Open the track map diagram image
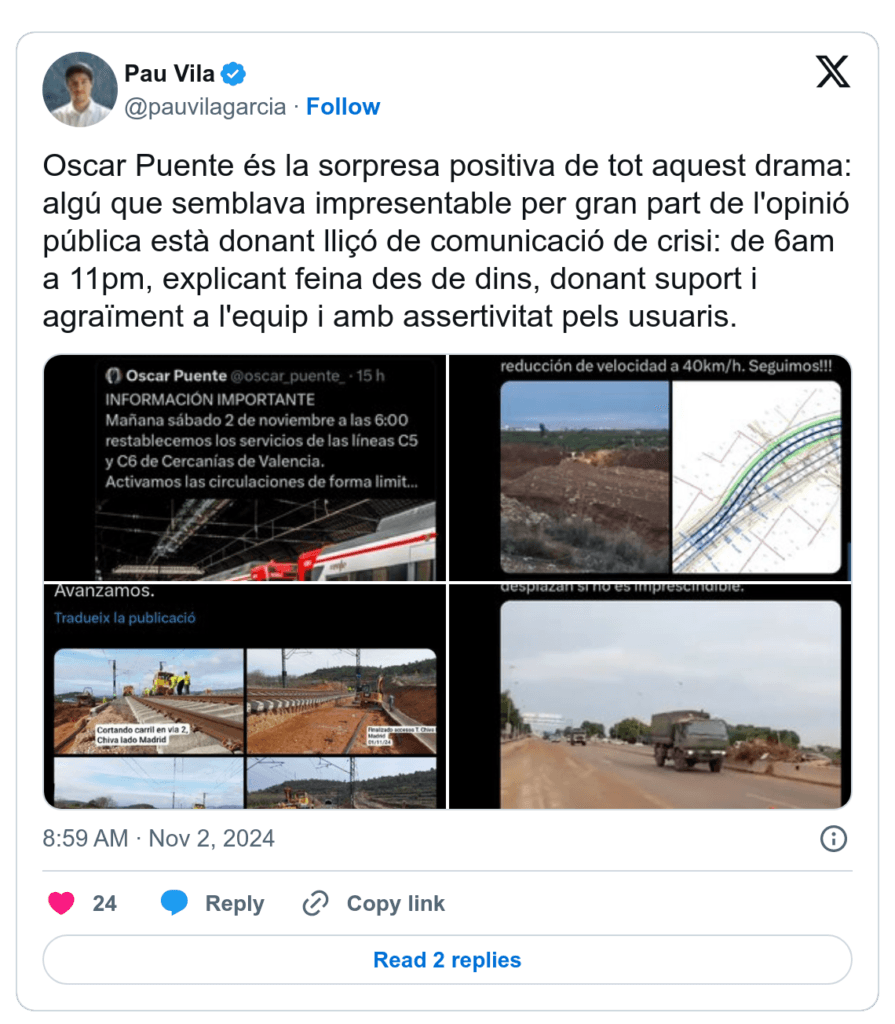The width and height of the screenshot is (895, 1024). pos(650,468)
